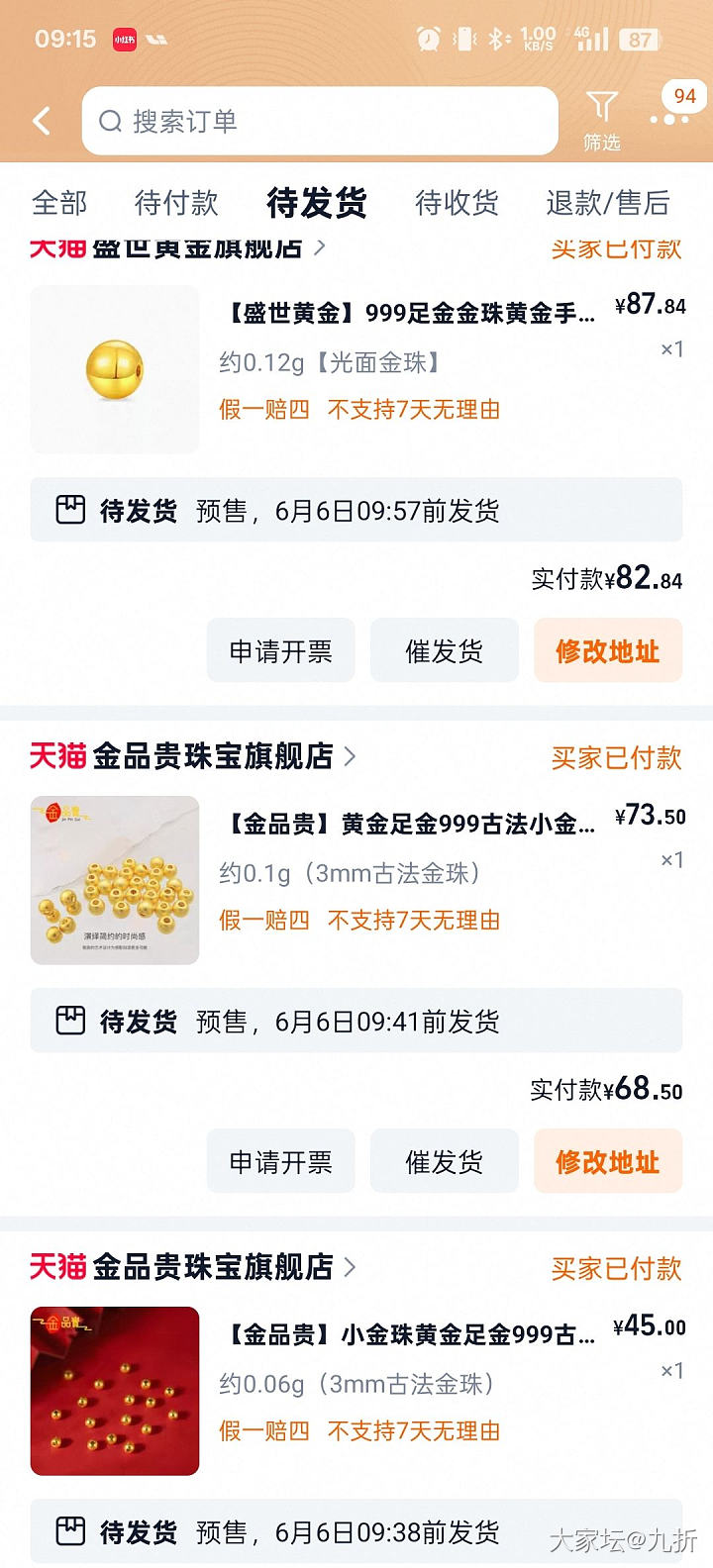Open the 退款/售后 tab
Viewport: 713px width, 1568px height.
608,203
